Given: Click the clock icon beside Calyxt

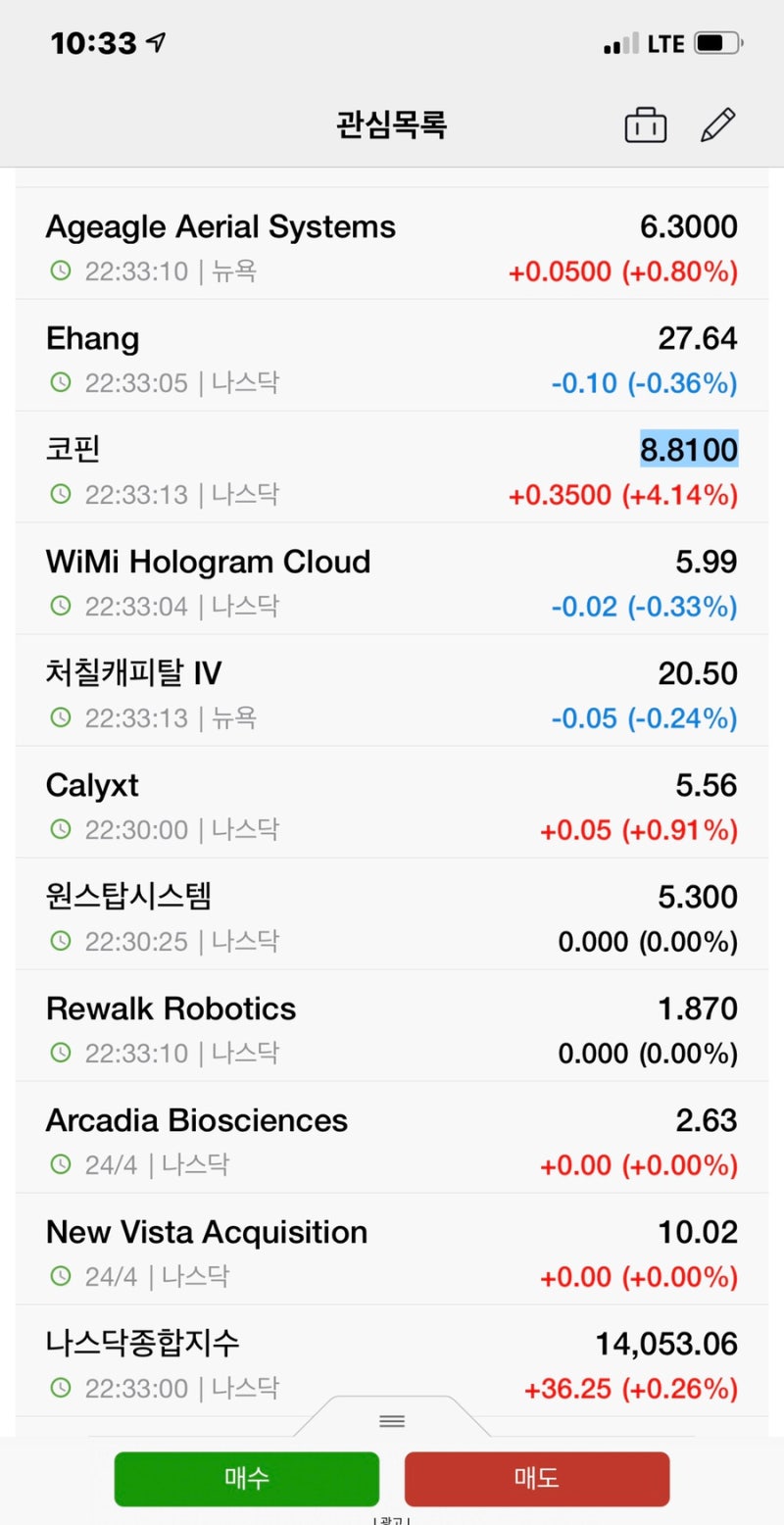Looking at the screenshot, I should (59, 829).
